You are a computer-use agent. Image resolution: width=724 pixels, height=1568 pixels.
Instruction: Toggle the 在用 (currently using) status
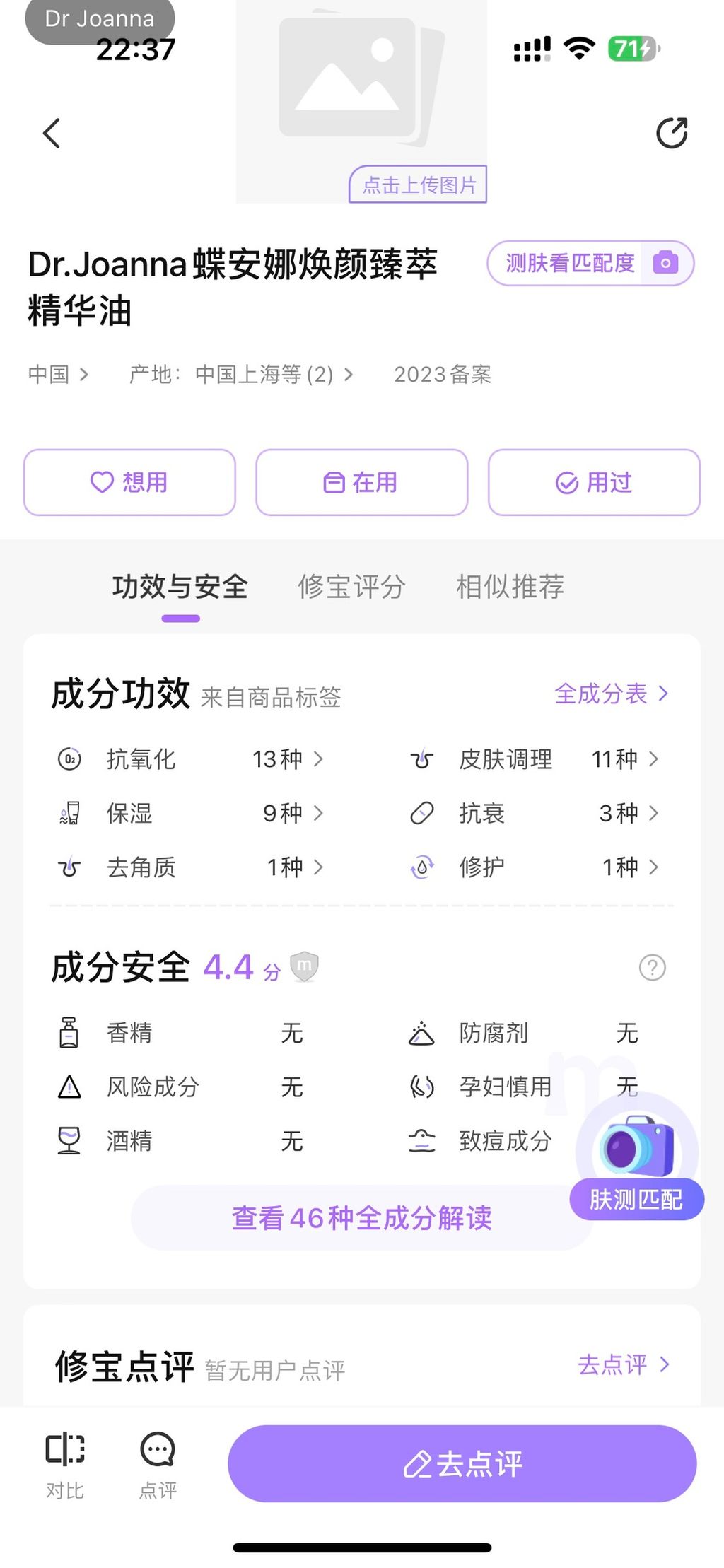[x=361, y=482]
